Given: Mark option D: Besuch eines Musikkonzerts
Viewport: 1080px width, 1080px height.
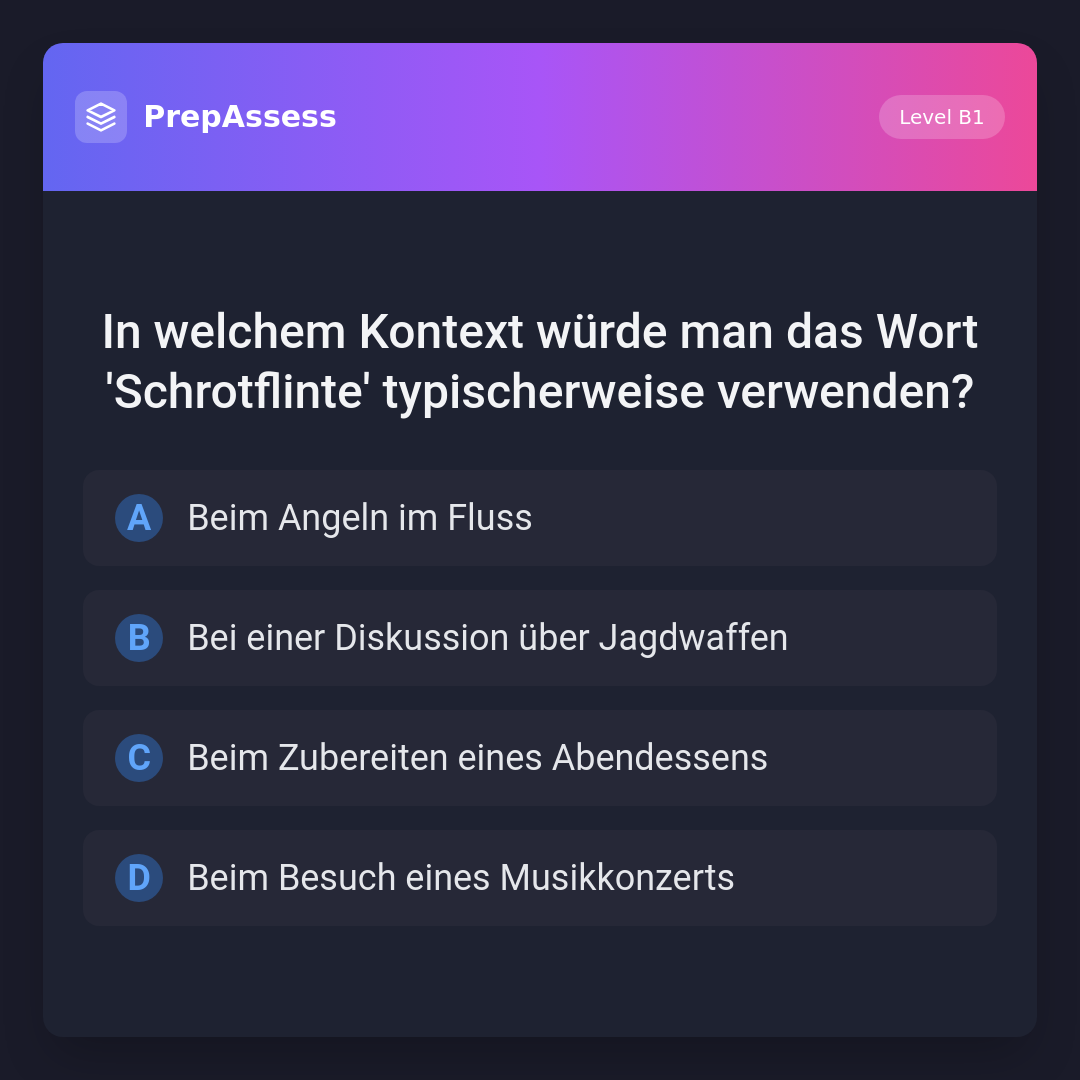Looking at the screenshot, I should pos(540,878).
